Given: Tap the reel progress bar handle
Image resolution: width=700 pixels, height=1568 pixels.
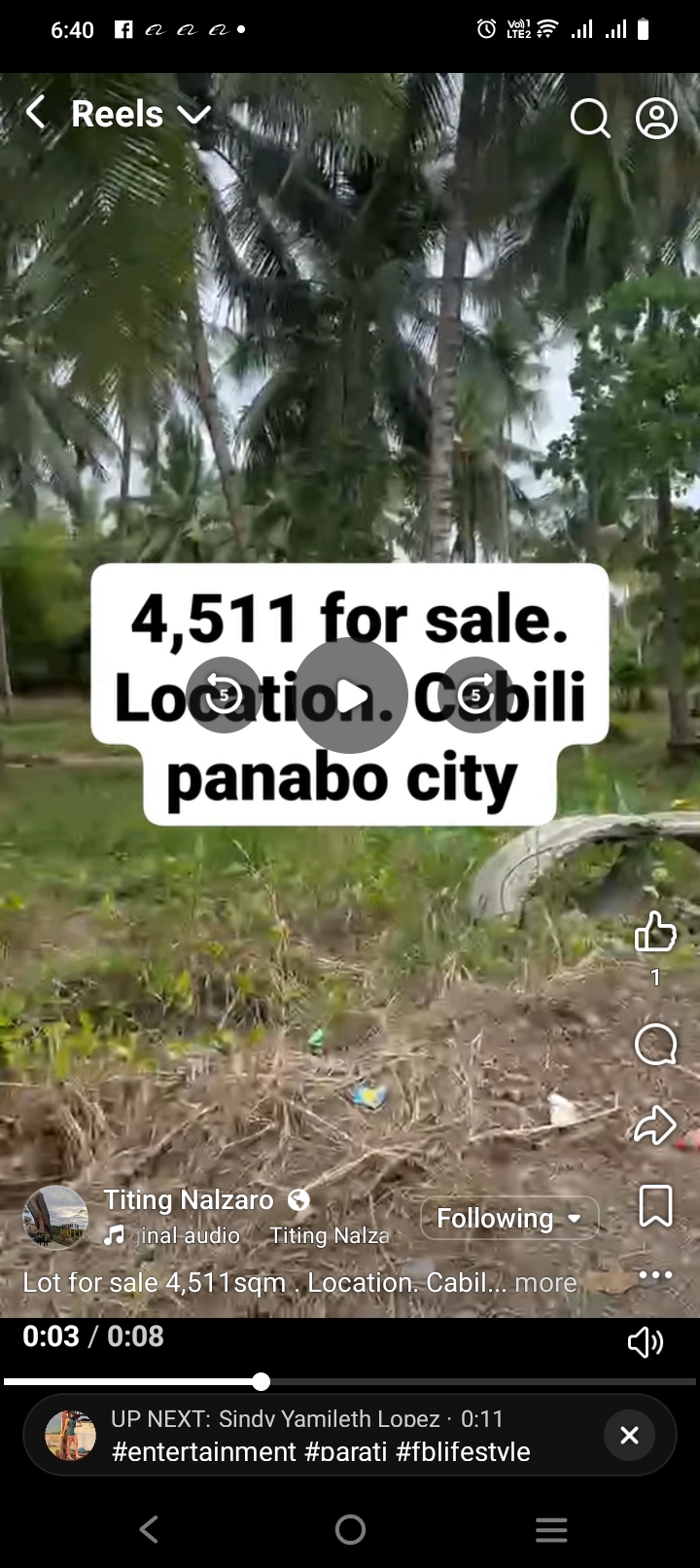Looking at the screenshot, I should (261, 1381).
